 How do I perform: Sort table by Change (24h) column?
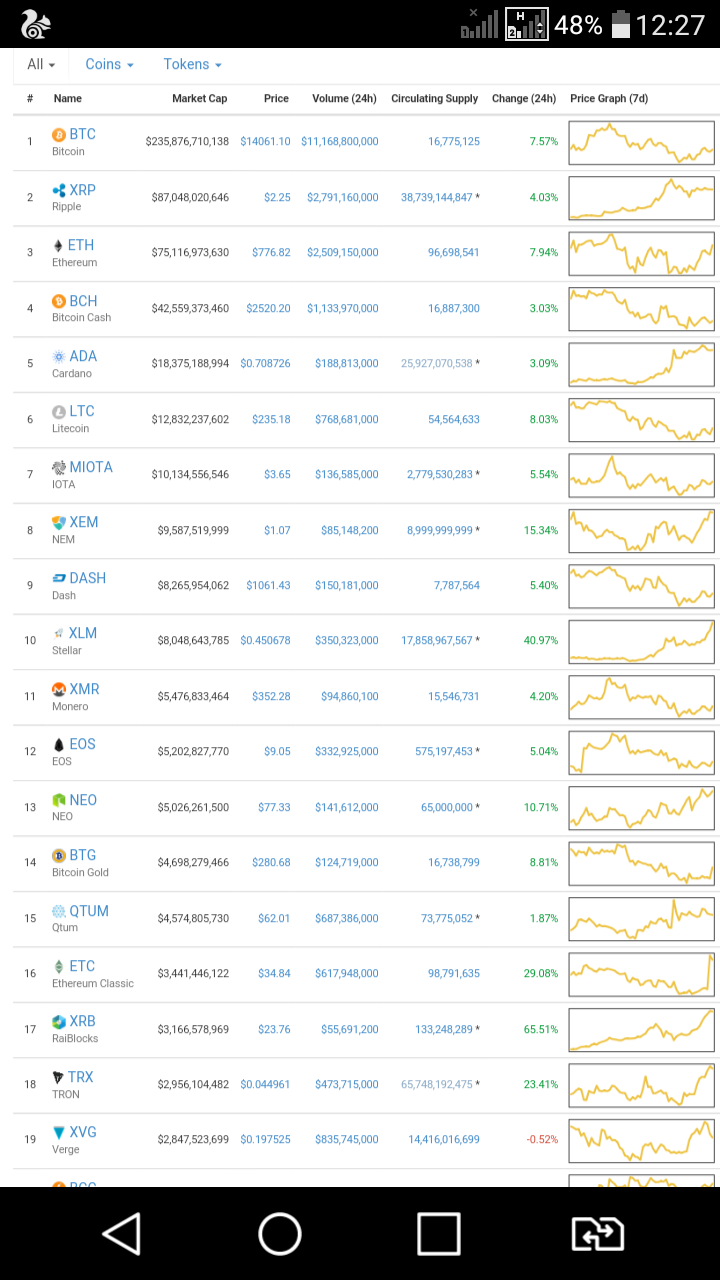click(x=523, y=98)
